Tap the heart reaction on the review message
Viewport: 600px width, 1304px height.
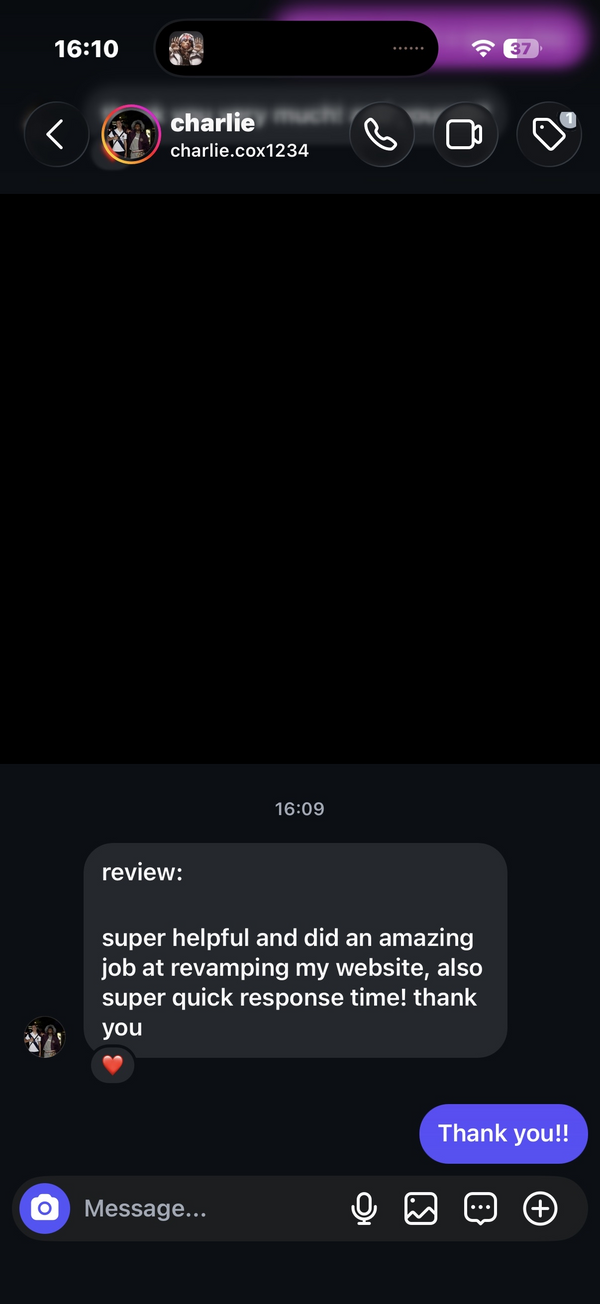[113, 1065]
